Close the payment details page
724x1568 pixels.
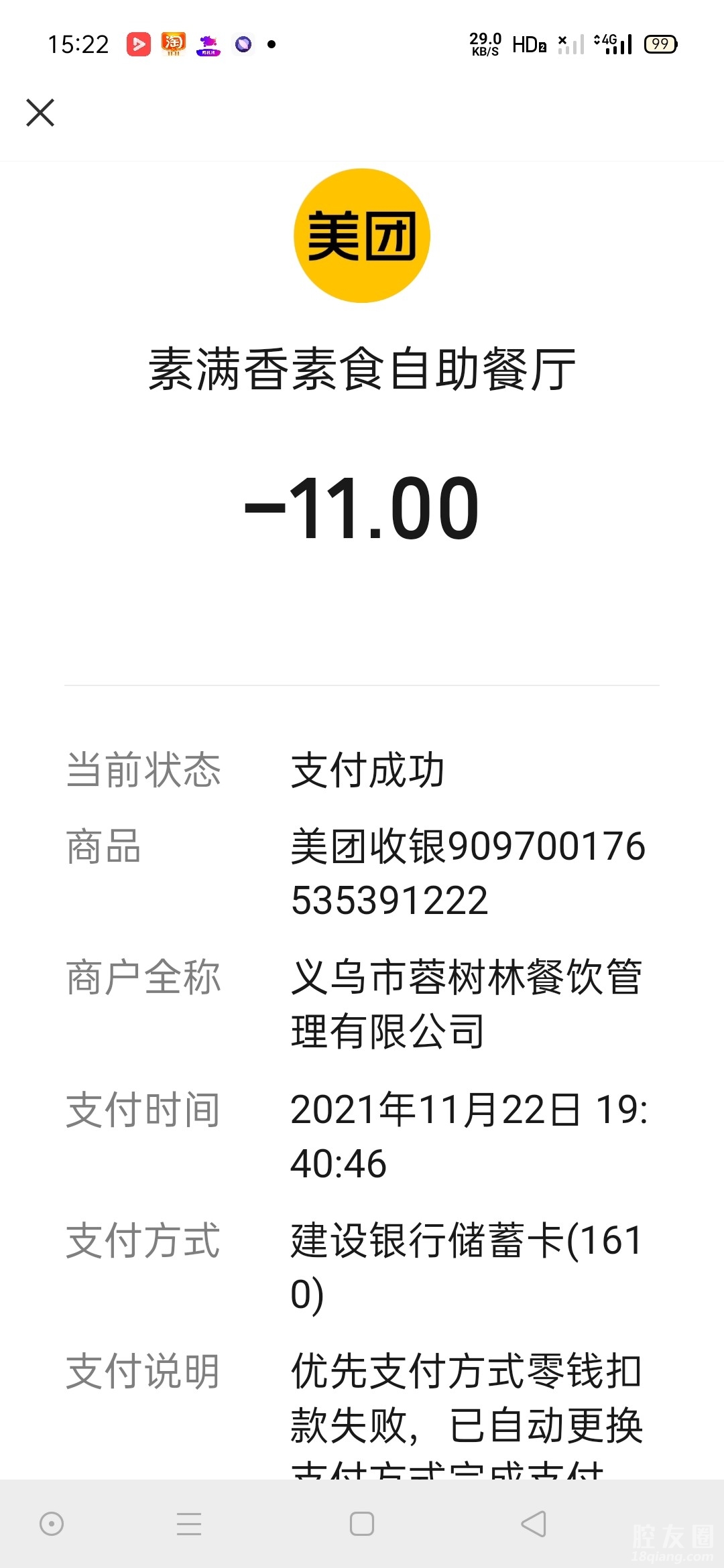pyautogui.click(x=40, y=113)
